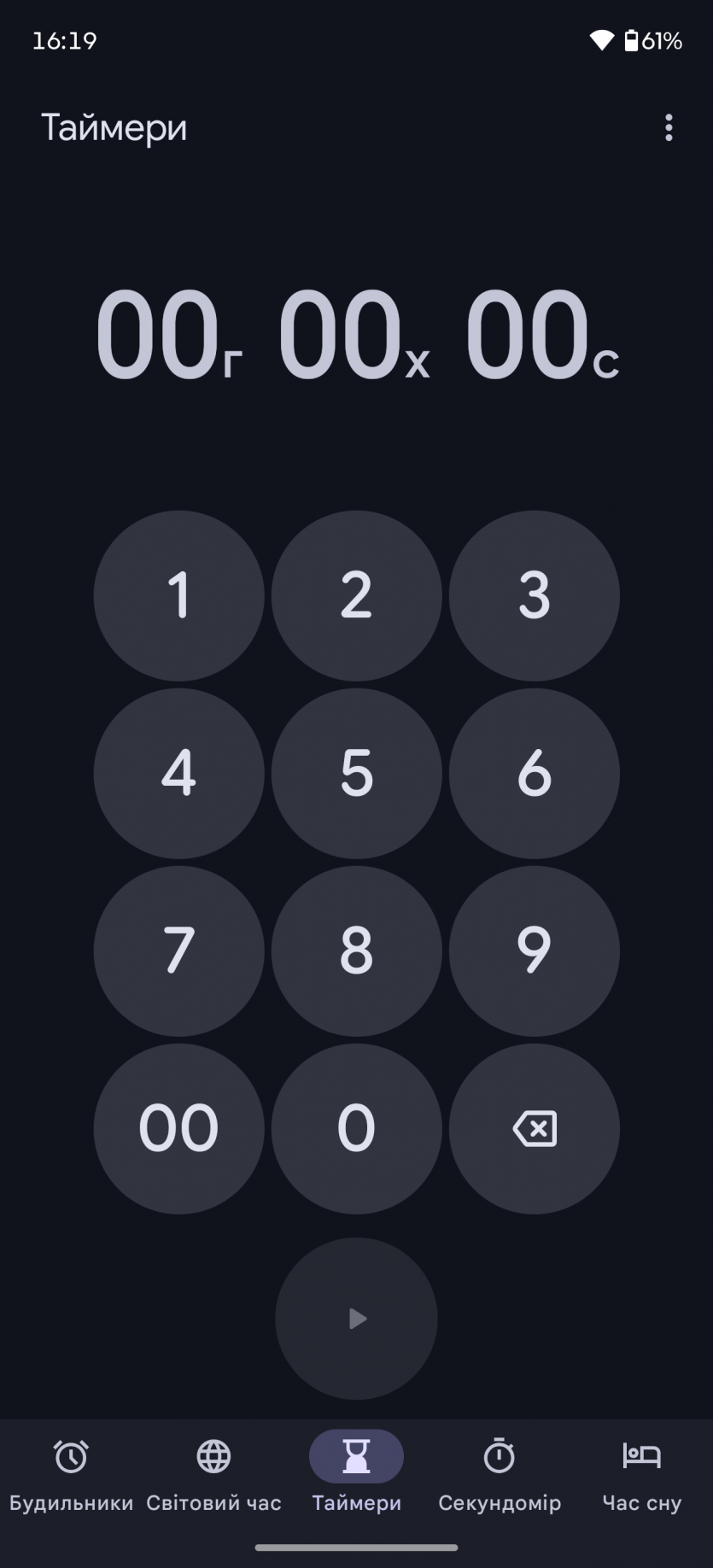This screenshot has height=1568, width=713.
Task: Select the Таймери tab
Action: pyautogui.click(x=356, y=1474)
